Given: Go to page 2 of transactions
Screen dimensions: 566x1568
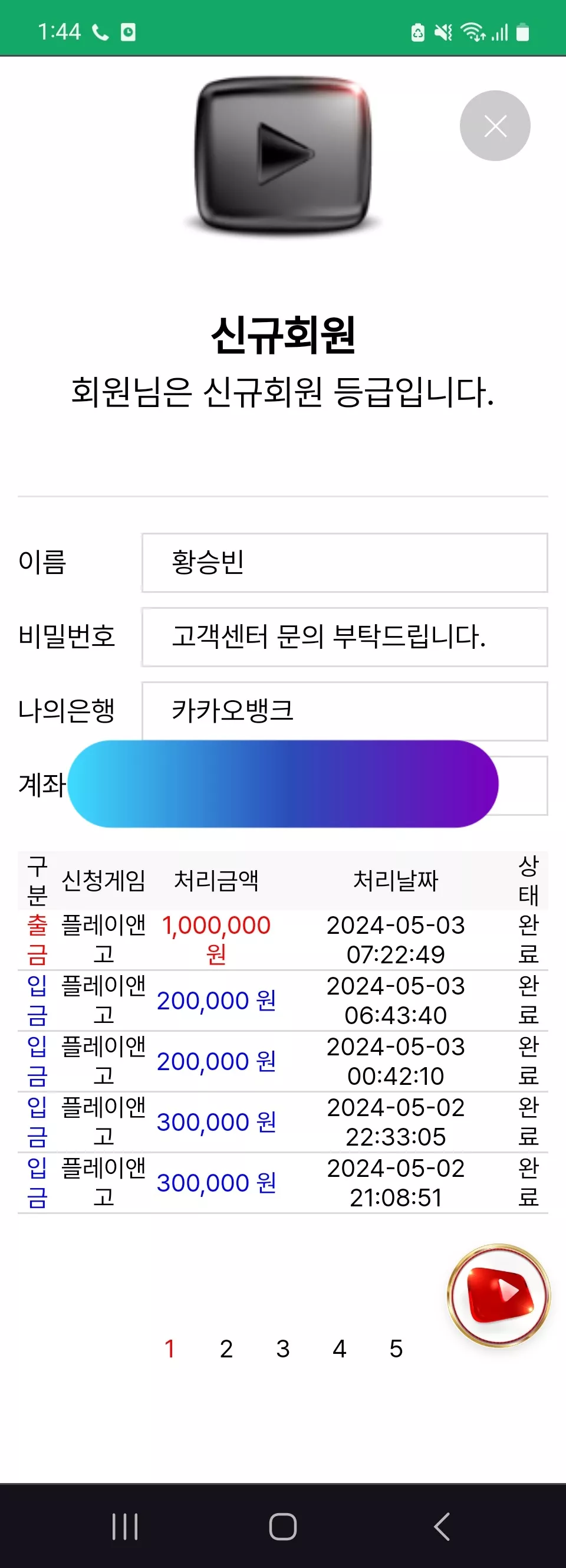Looking at the screenshot, I should click(226, 1349).
